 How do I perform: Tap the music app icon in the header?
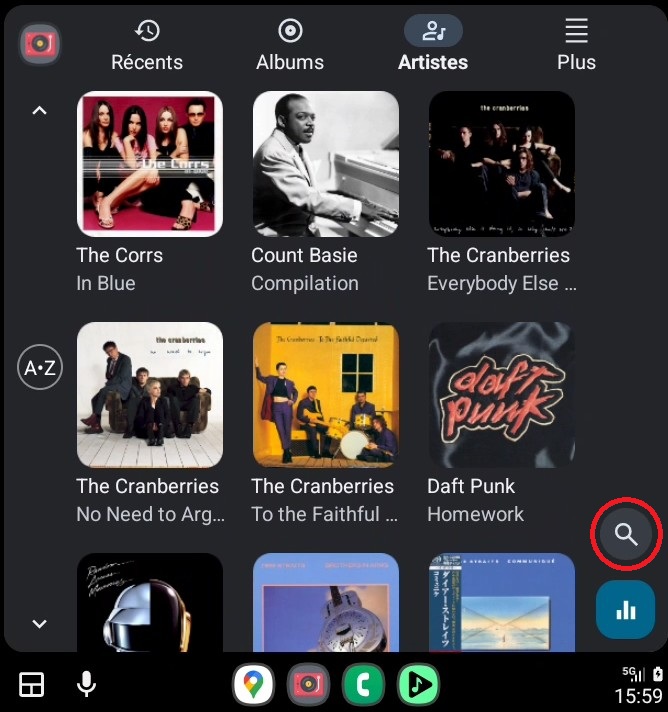41,43
